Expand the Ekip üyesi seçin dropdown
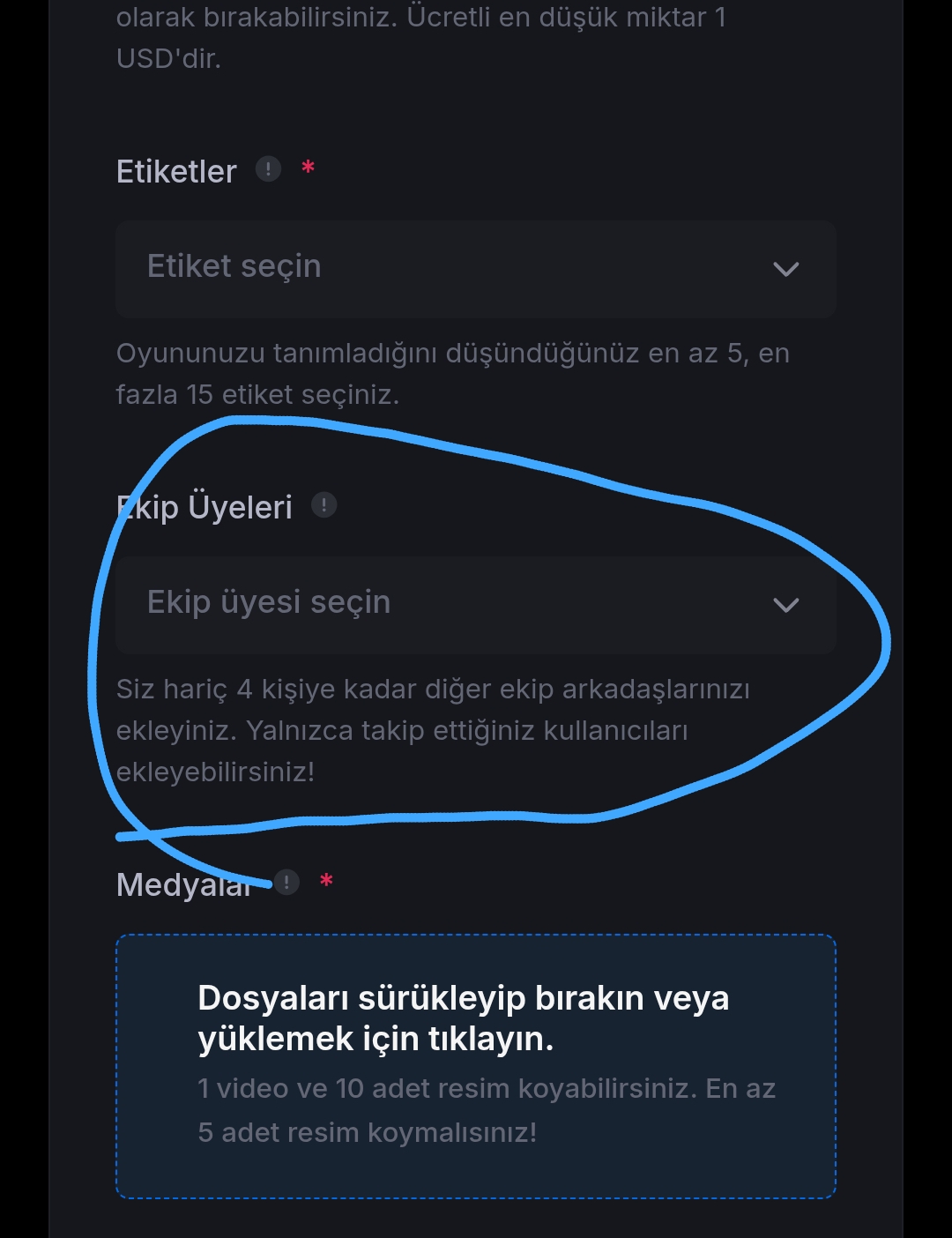This screenshot has width=952, height=1238. click(475, 604)
